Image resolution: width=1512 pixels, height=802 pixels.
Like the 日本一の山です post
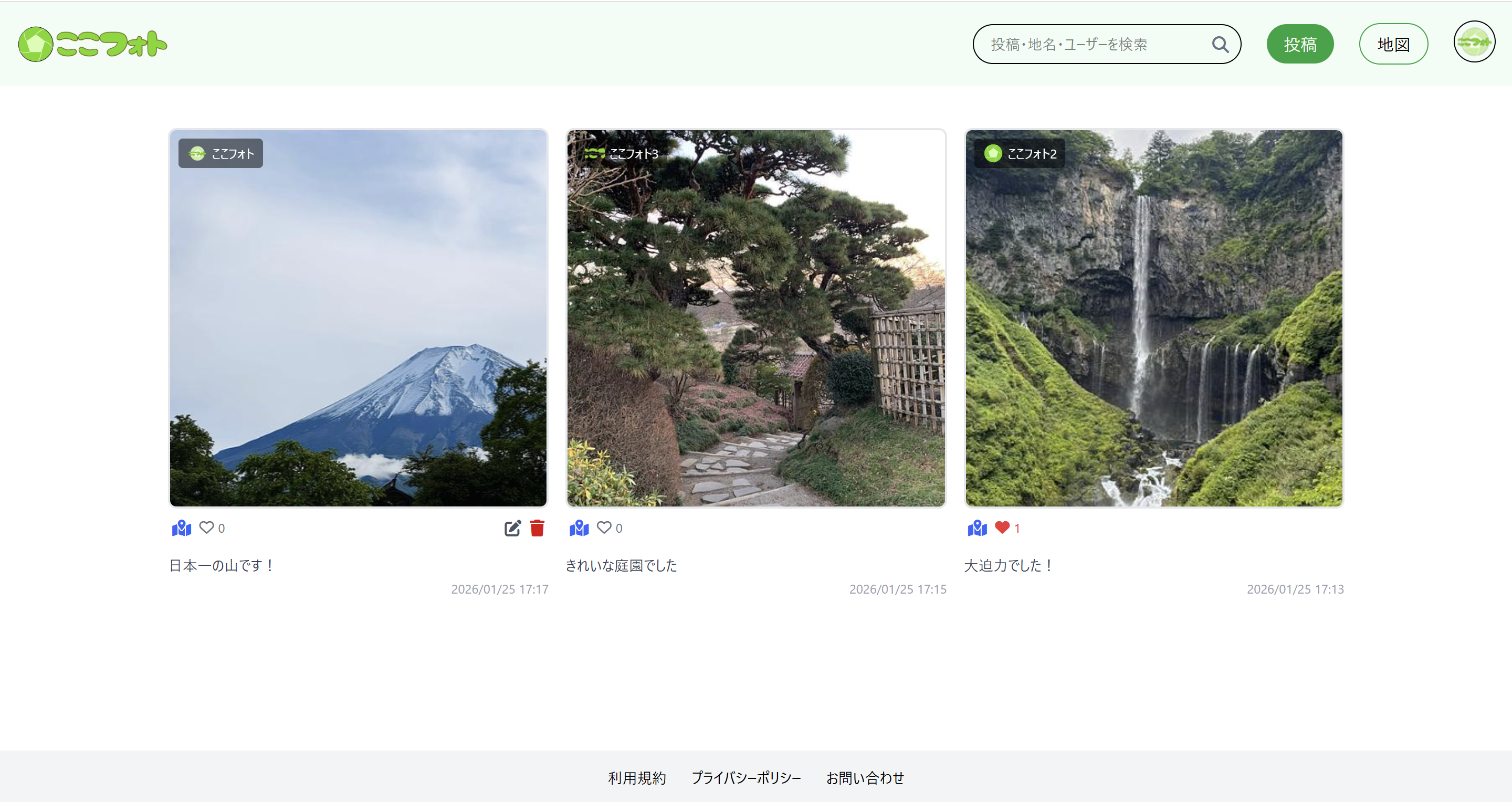207,527
